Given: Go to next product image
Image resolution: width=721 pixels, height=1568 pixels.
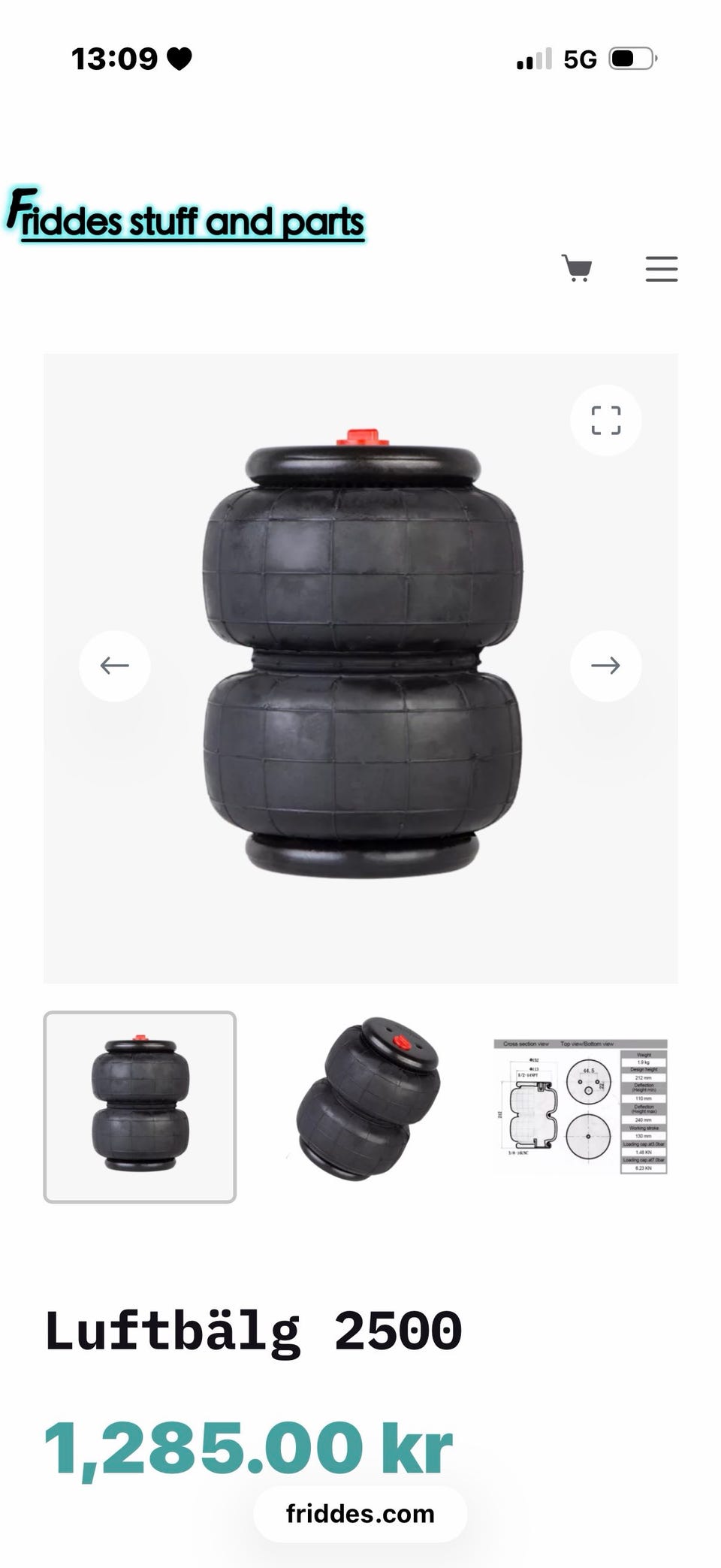Looking at the screenshot, I should click(x=605, y=666).
